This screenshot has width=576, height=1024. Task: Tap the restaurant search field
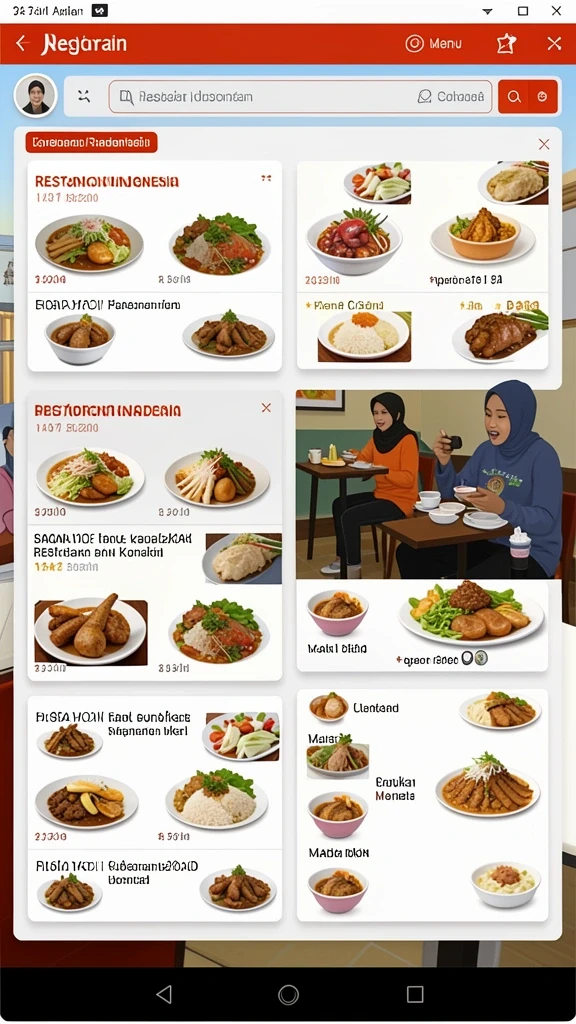300,97
